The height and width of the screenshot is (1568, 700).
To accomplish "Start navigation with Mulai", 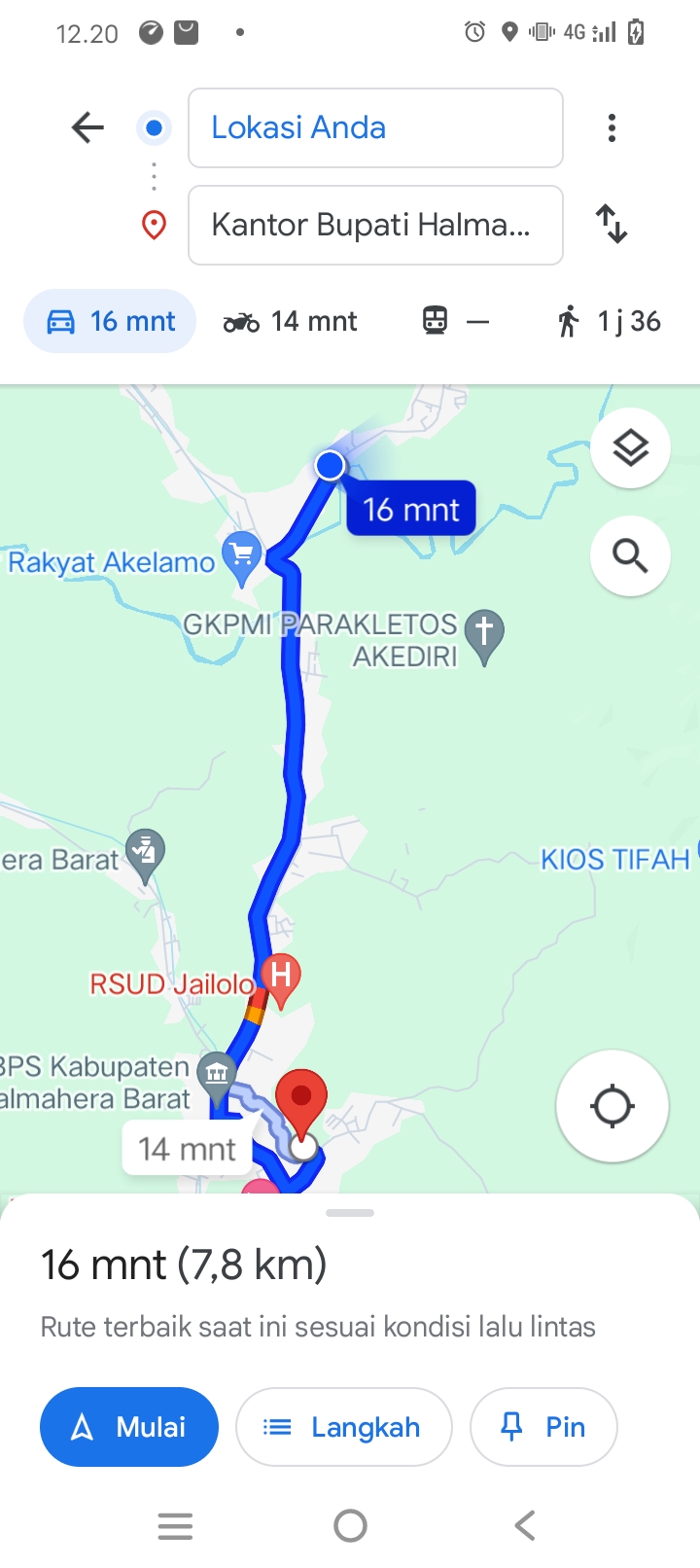I will coord(129,1427).
